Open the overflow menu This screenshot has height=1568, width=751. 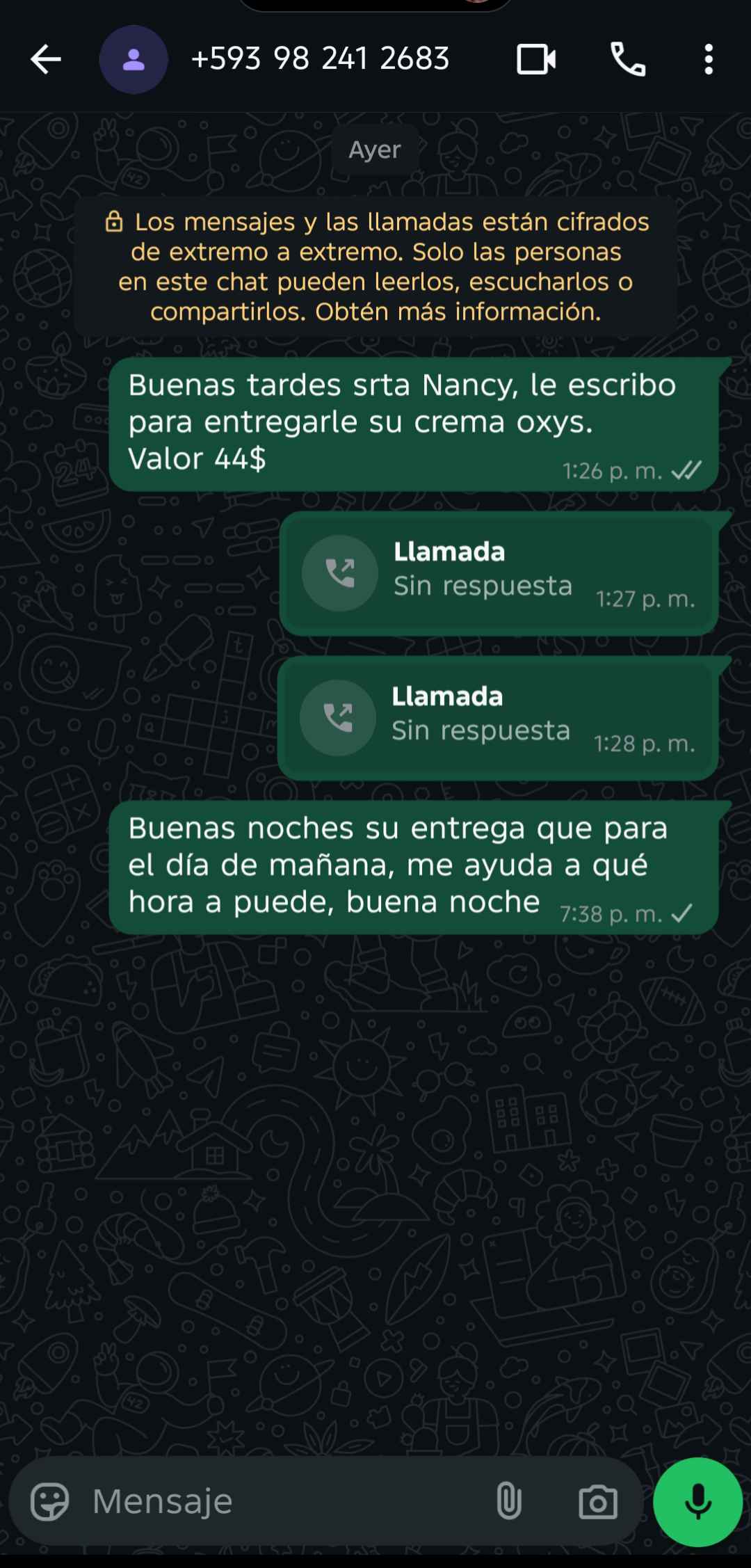708,60
